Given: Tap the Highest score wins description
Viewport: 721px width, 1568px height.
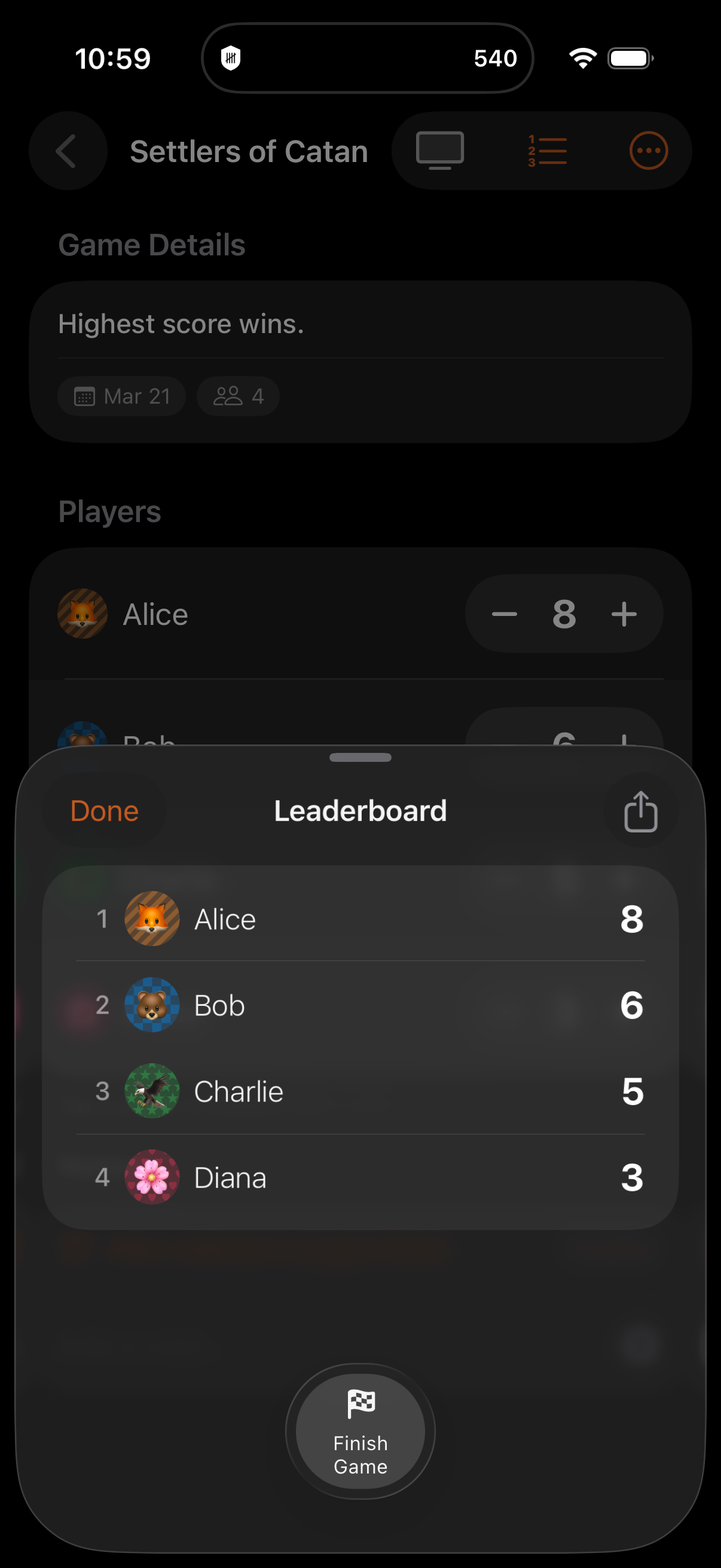Looking at the screenshot, I should coord(181,323).
